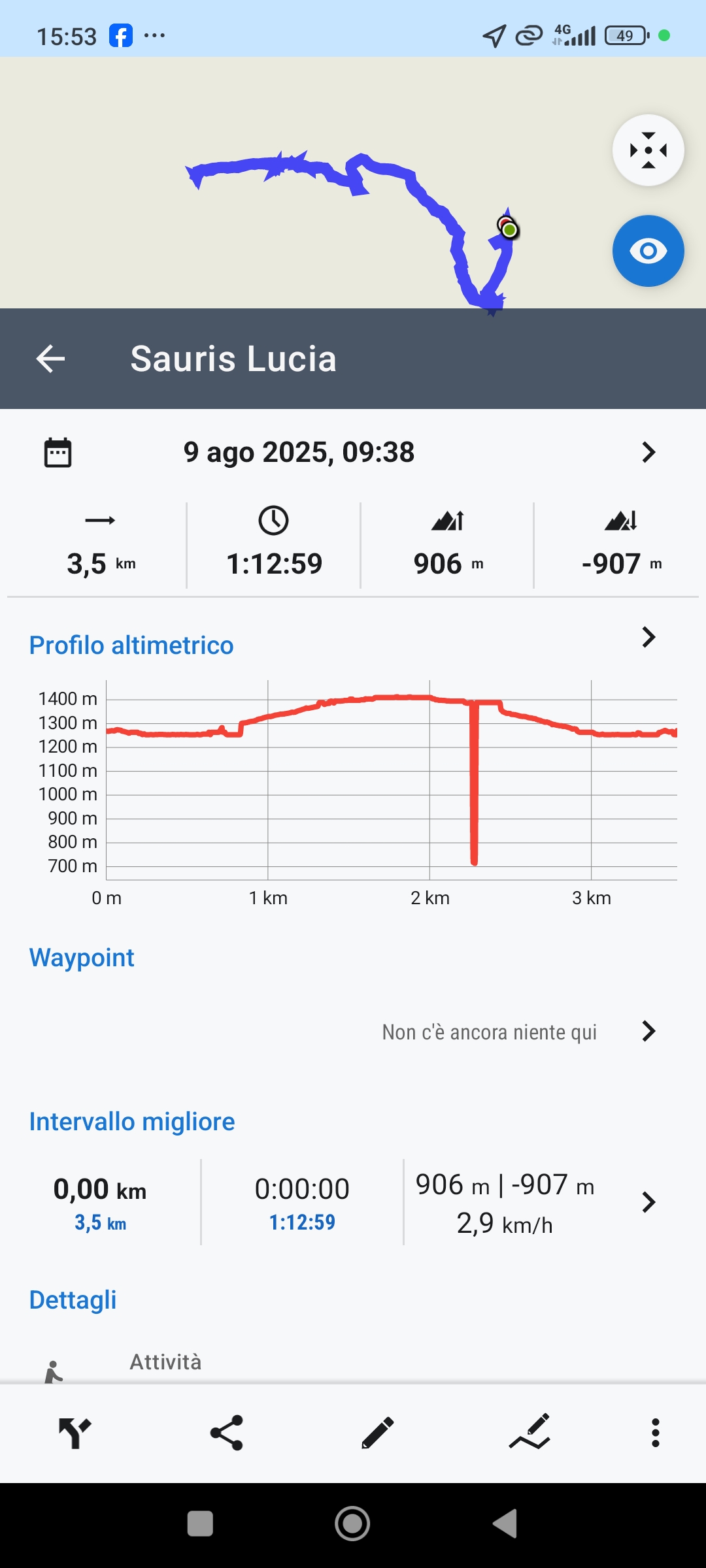Open the track line editing tool
The height and width of the screenshot is (1568, 706).
529,1433
